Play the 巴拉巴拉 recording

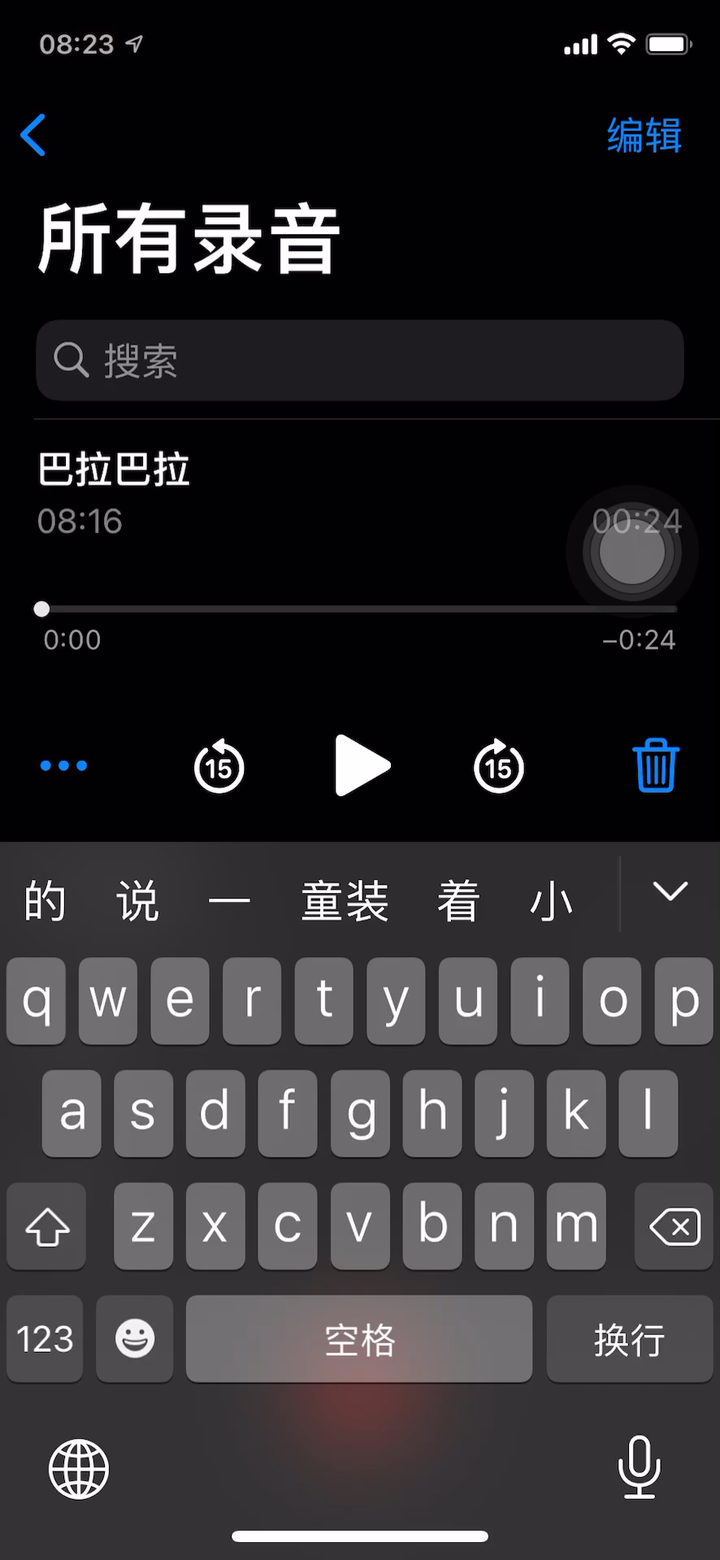[362, 766]
